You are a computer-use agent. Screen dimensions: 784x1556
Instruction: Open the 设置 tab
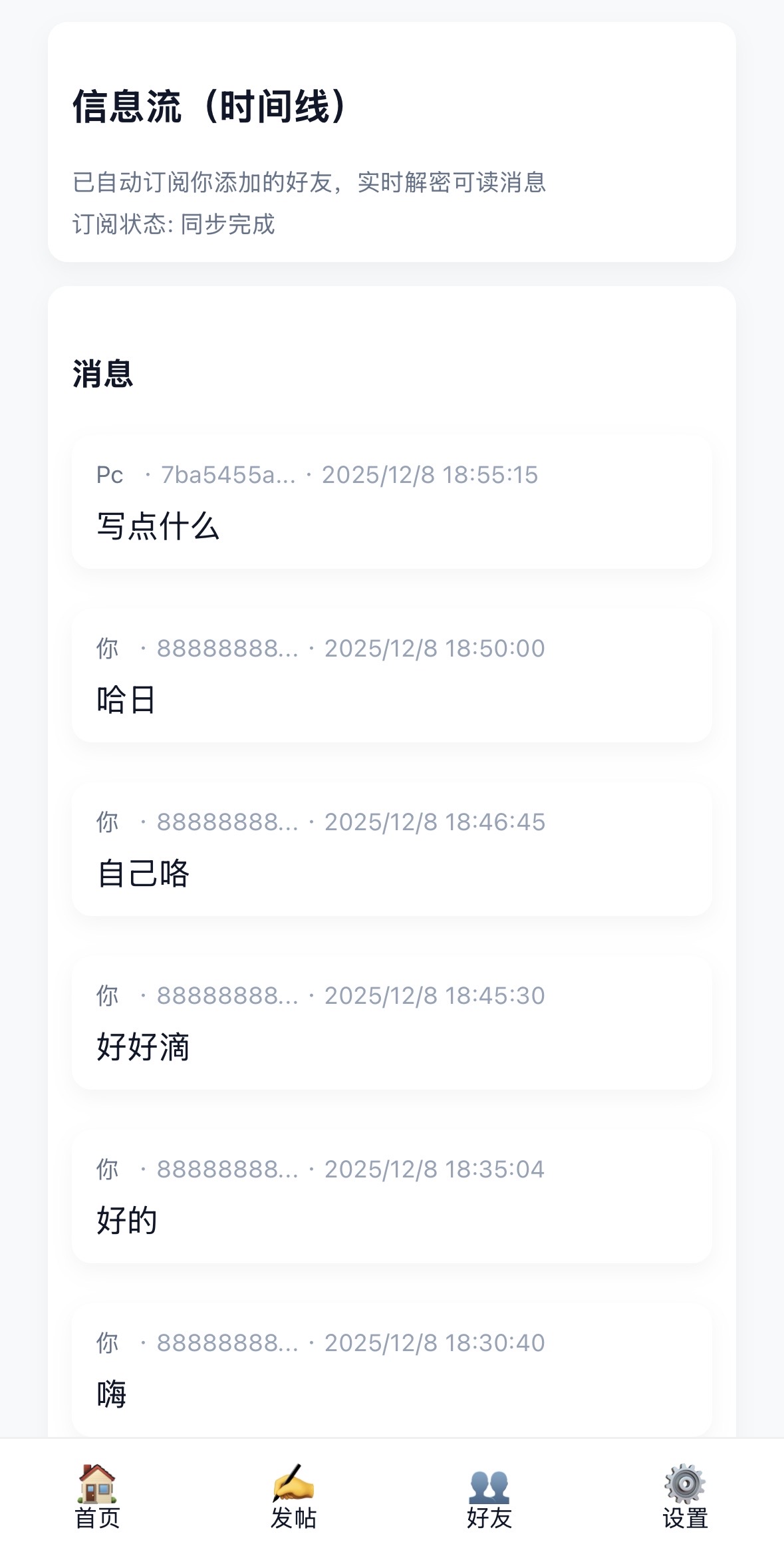click(685, 1497)
